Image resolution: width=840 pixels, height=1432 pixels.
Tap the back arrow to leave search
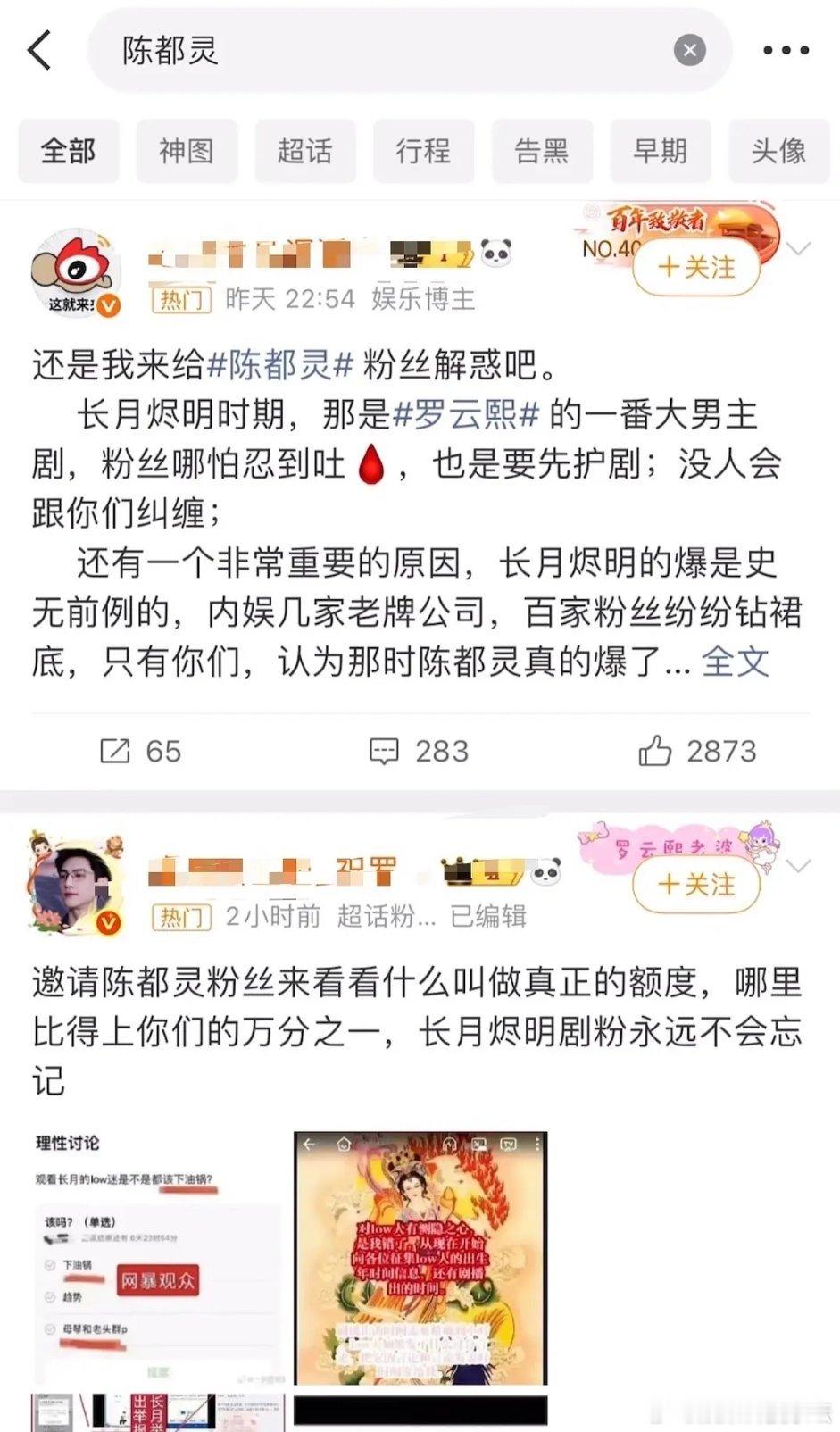39,50
